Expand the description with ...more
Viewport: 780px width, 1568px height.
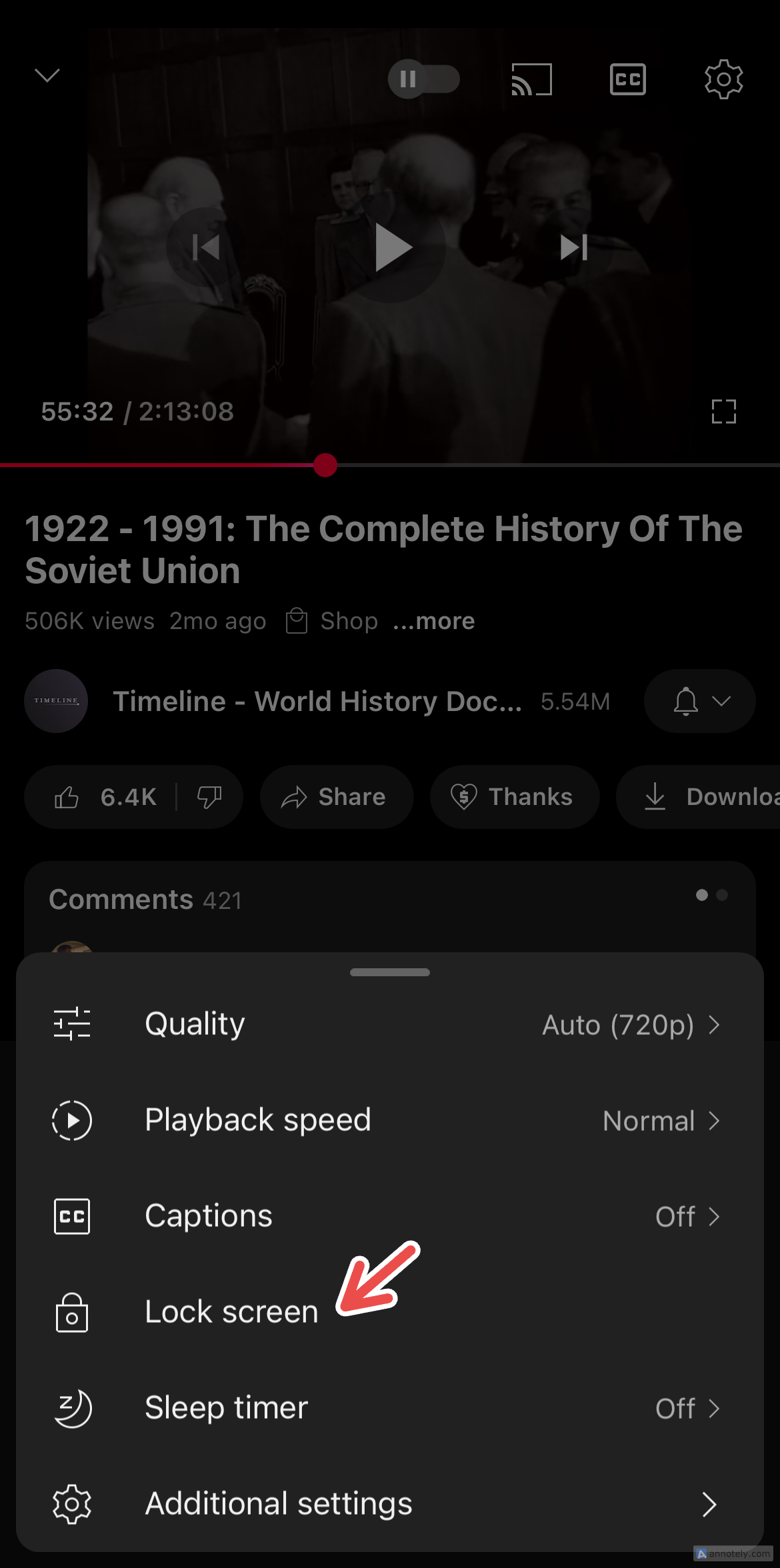[x=434, y=621]
